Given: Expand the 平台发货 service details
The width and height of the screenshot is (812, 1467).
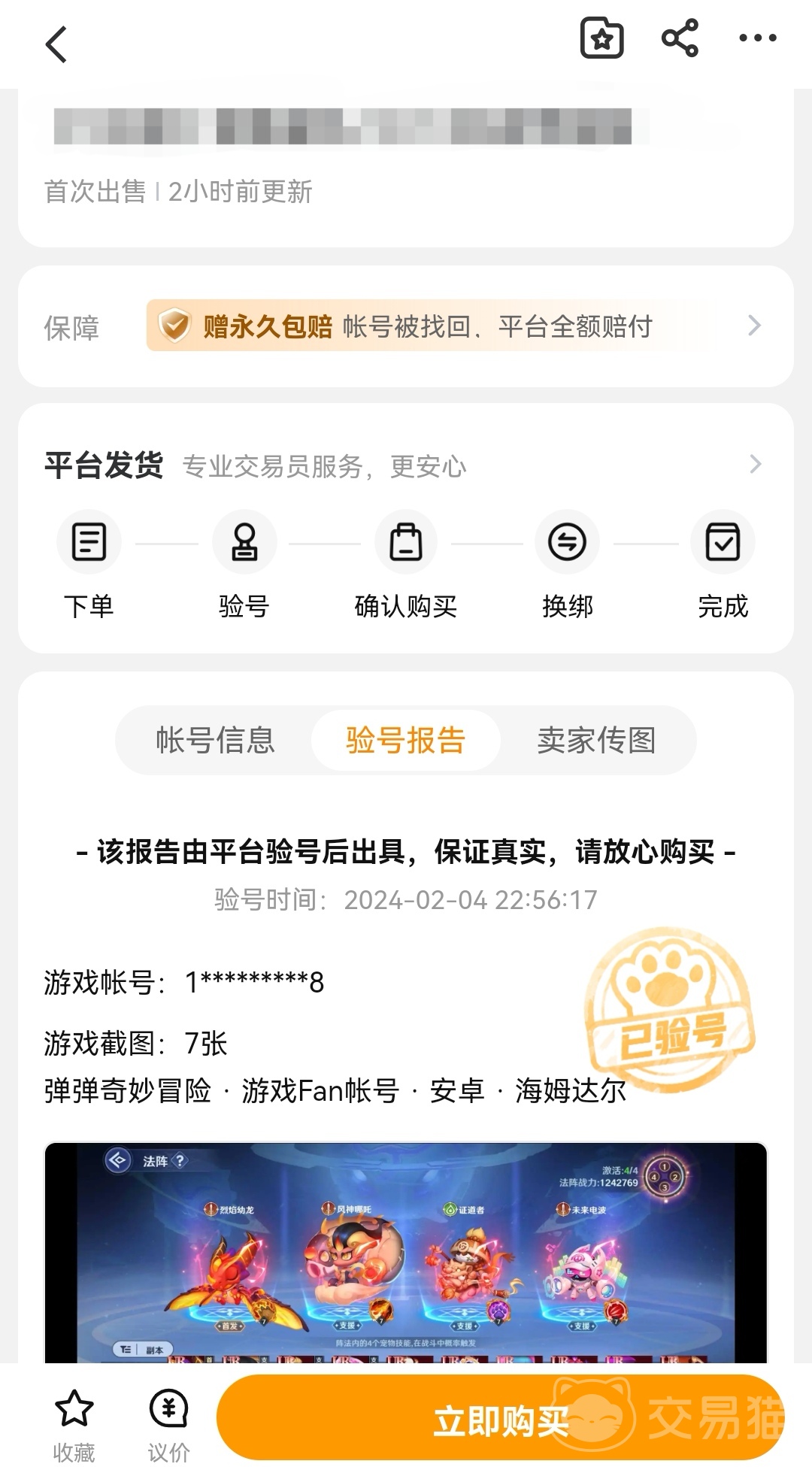Looking at the screenshot, I should click(755, 465).
